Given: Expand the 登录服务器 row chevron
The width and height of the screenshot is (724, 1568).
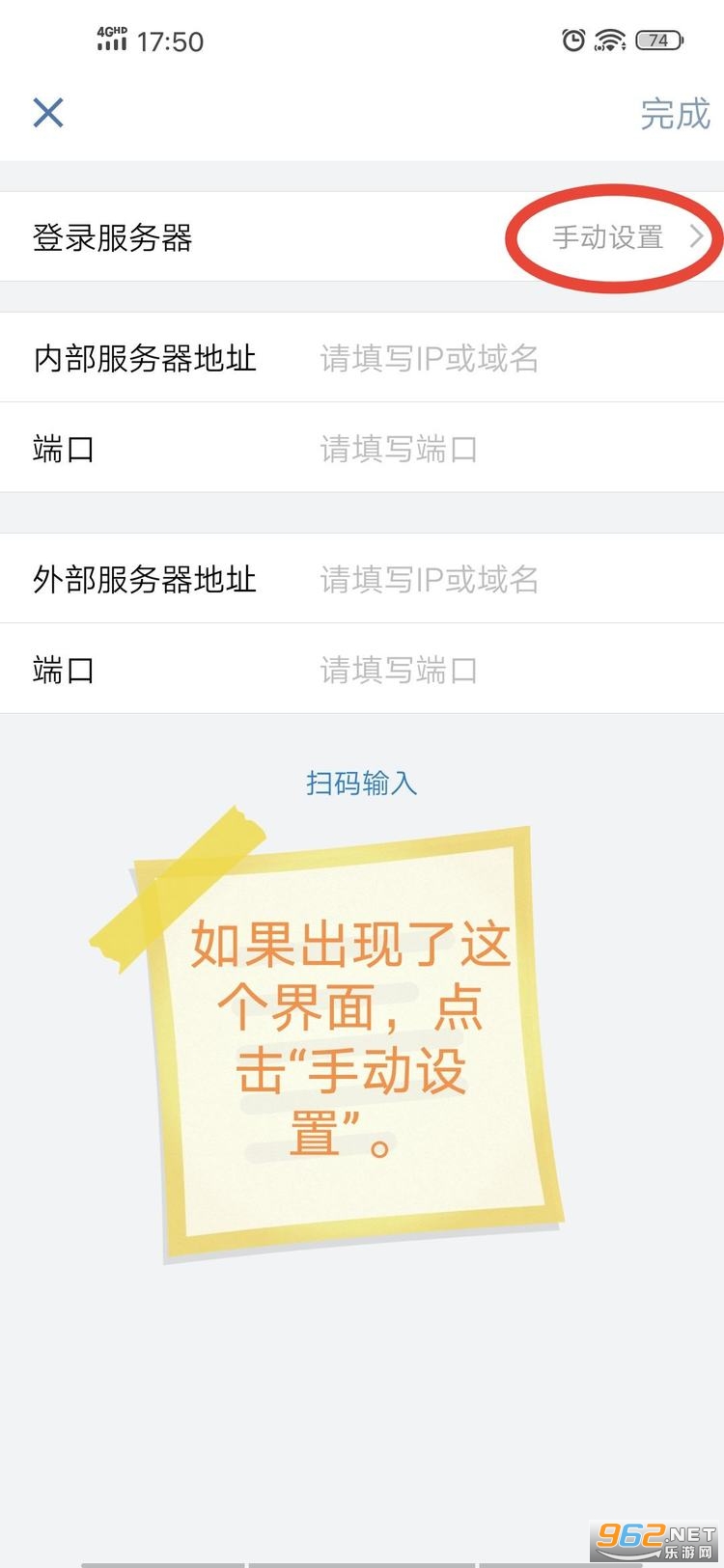Looking at the screenshot, I should click(697, 237).
